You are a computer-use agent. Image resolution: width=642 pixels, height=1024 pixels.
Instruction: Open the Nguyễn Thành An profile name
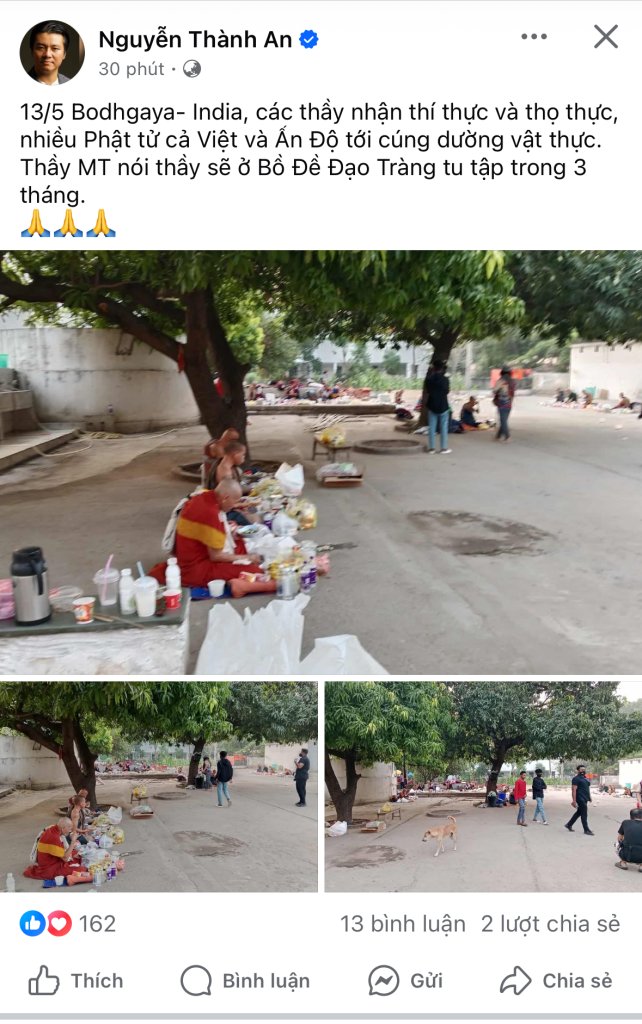[195, 39]
